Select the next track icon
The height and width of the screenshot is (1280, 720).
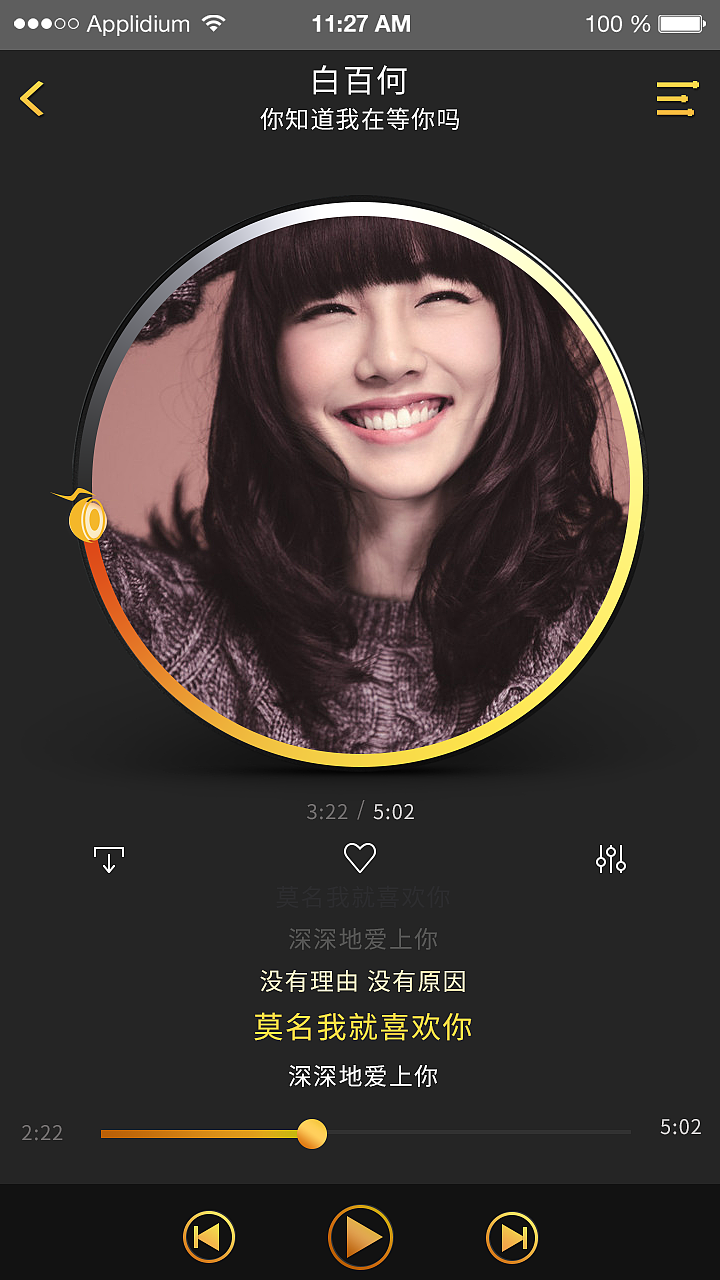pyautogui.click(x=510, y=1236)
